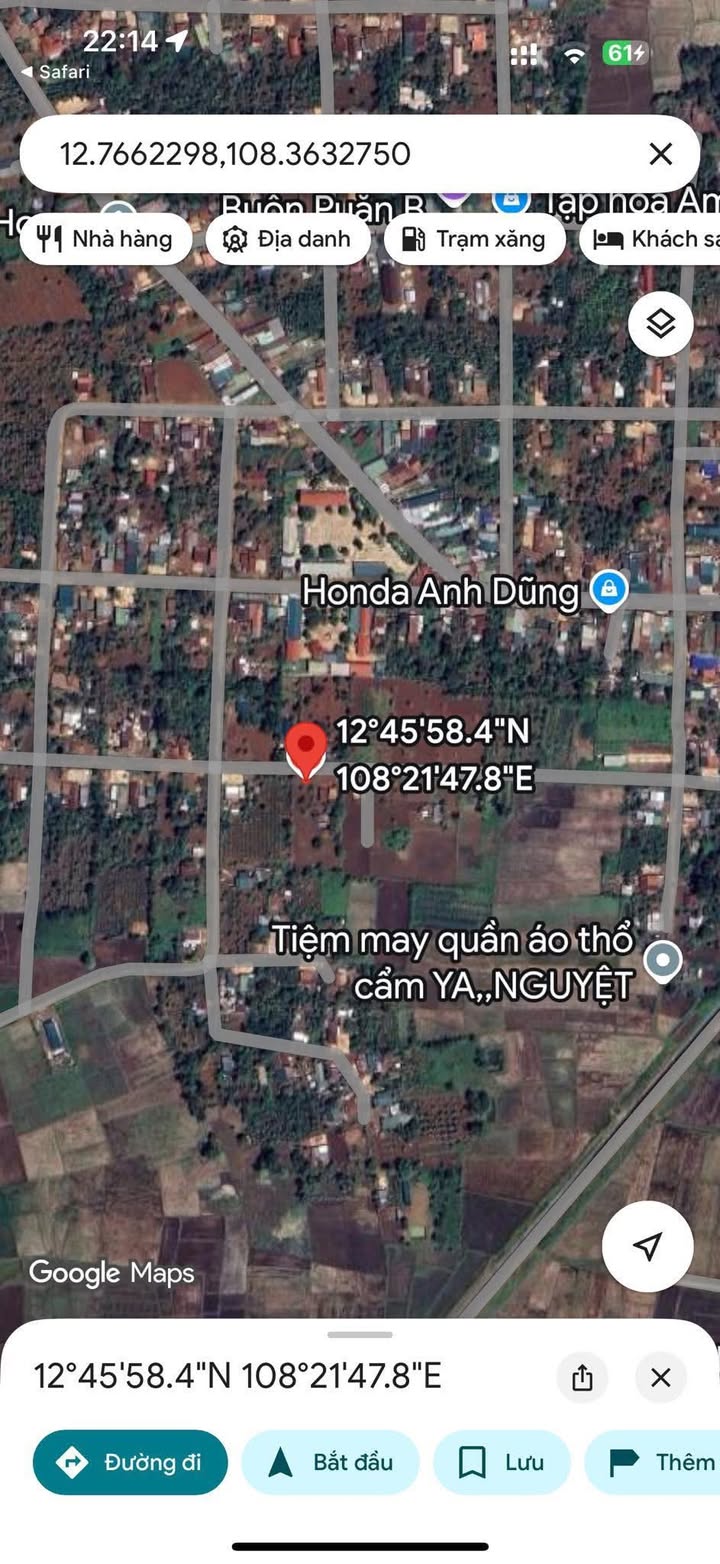720x1564 pixels.
Task: Clear the coordinates in the search box
Action: point(660,154)
